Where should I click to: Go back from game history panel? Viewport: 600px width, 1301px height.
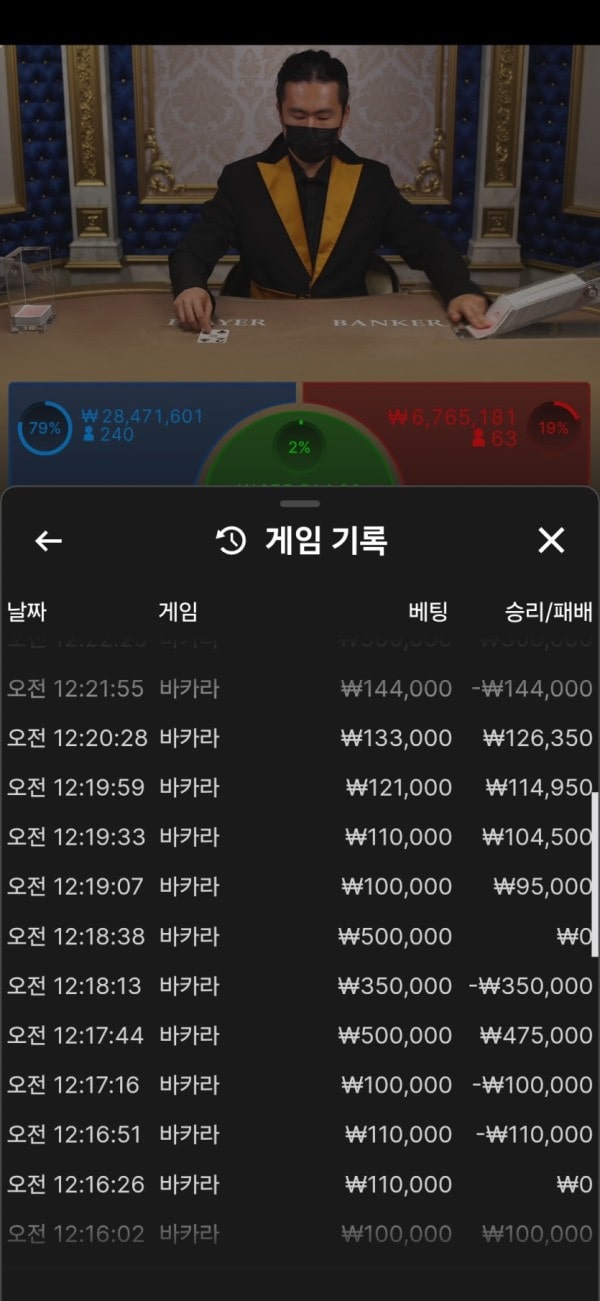click(48, 541)
